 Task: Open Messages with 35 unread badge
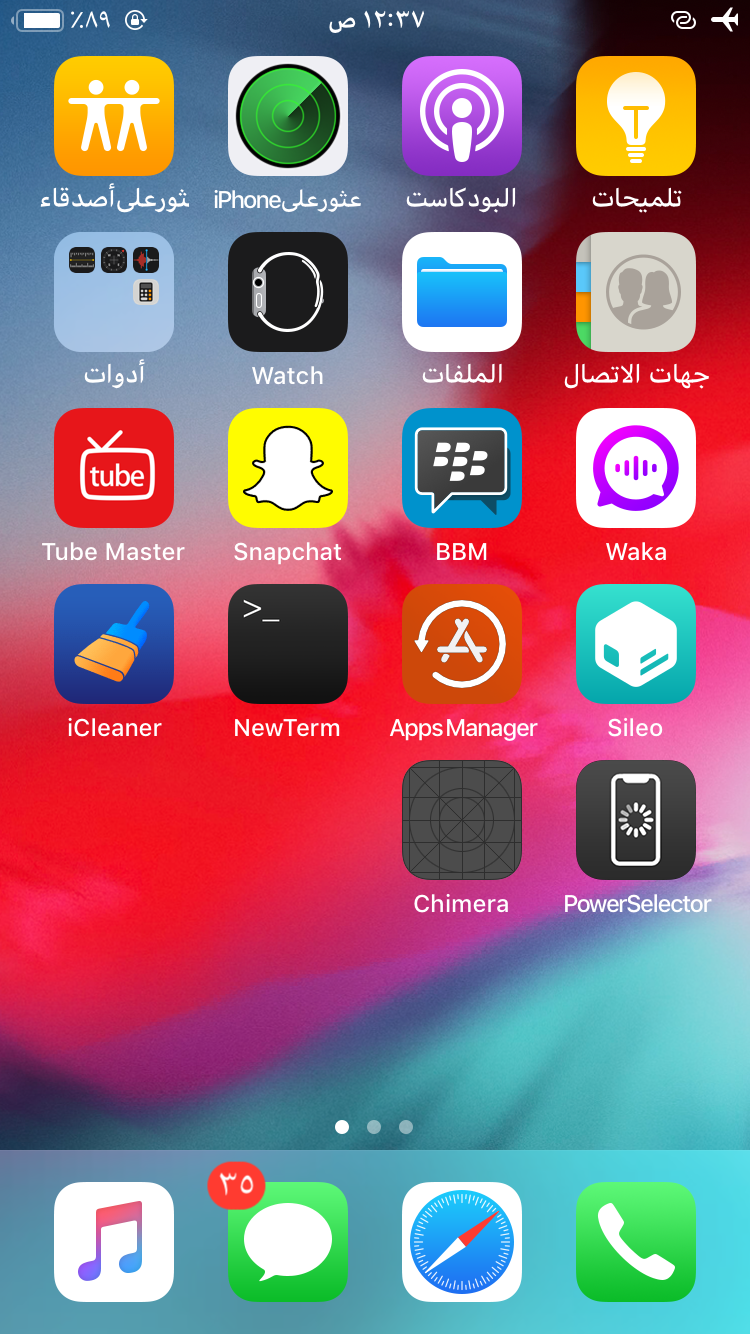(x=288, y=1242)
